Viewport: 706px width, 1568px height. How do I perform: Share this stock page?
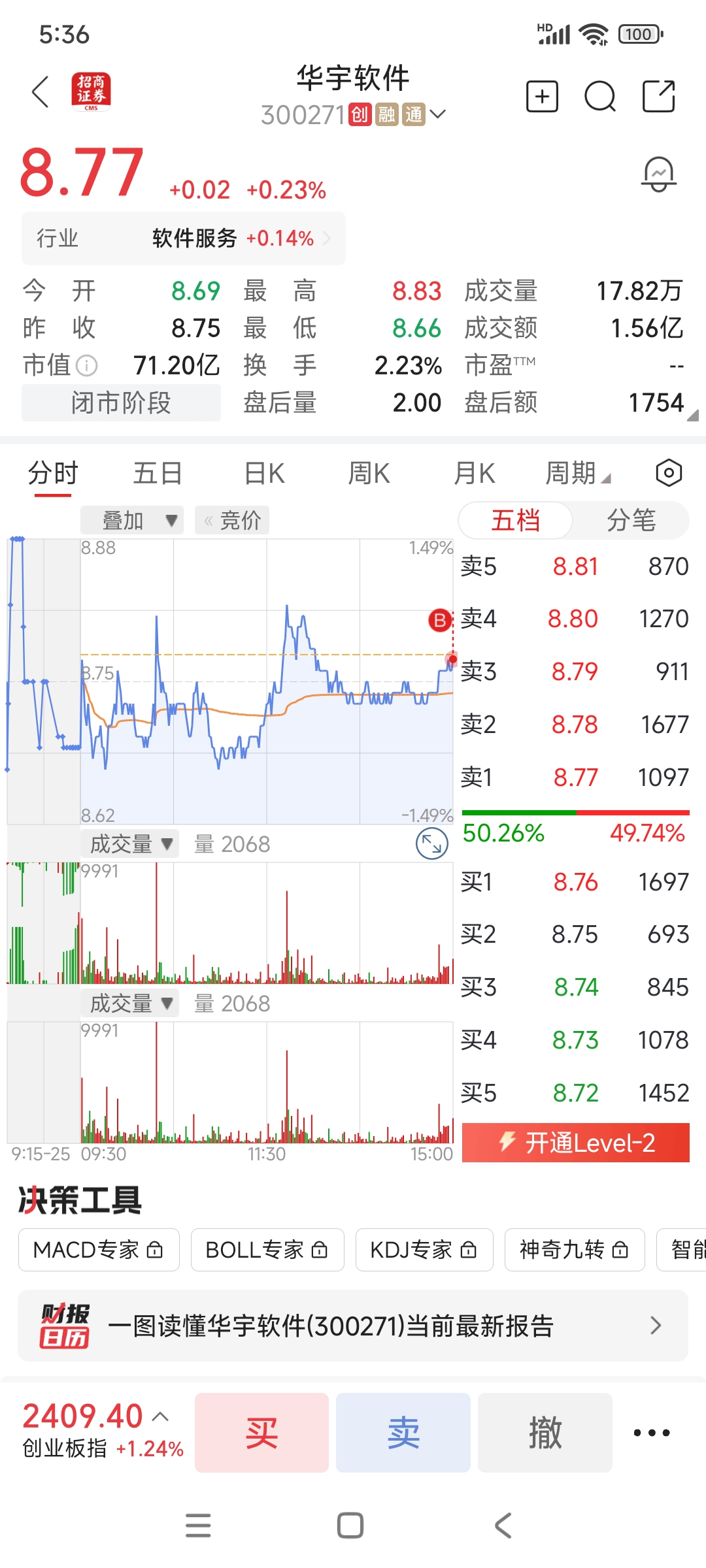[x=658, y=97]
